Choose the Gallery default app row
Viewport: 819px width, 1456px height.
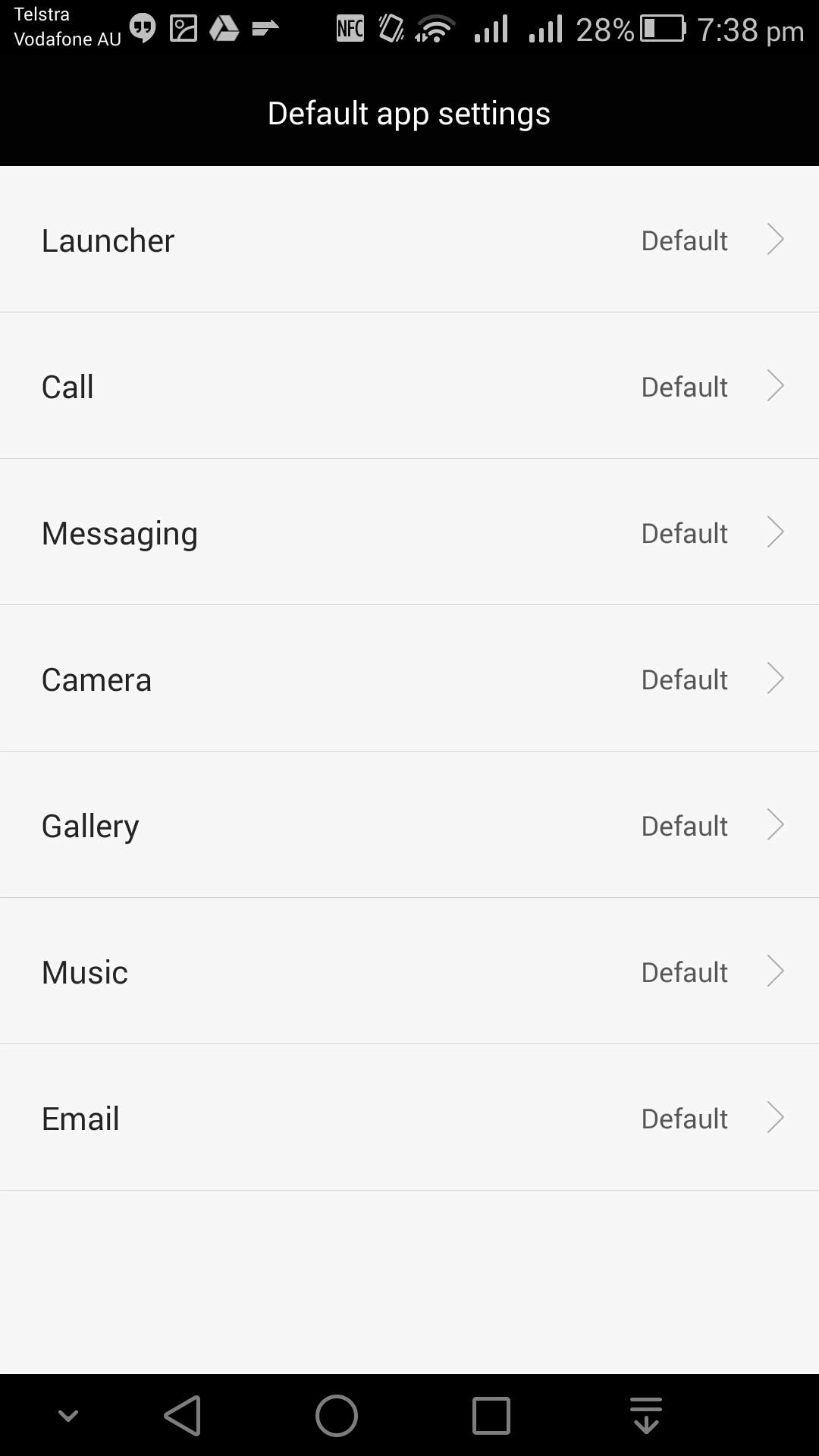click(409, 825)
